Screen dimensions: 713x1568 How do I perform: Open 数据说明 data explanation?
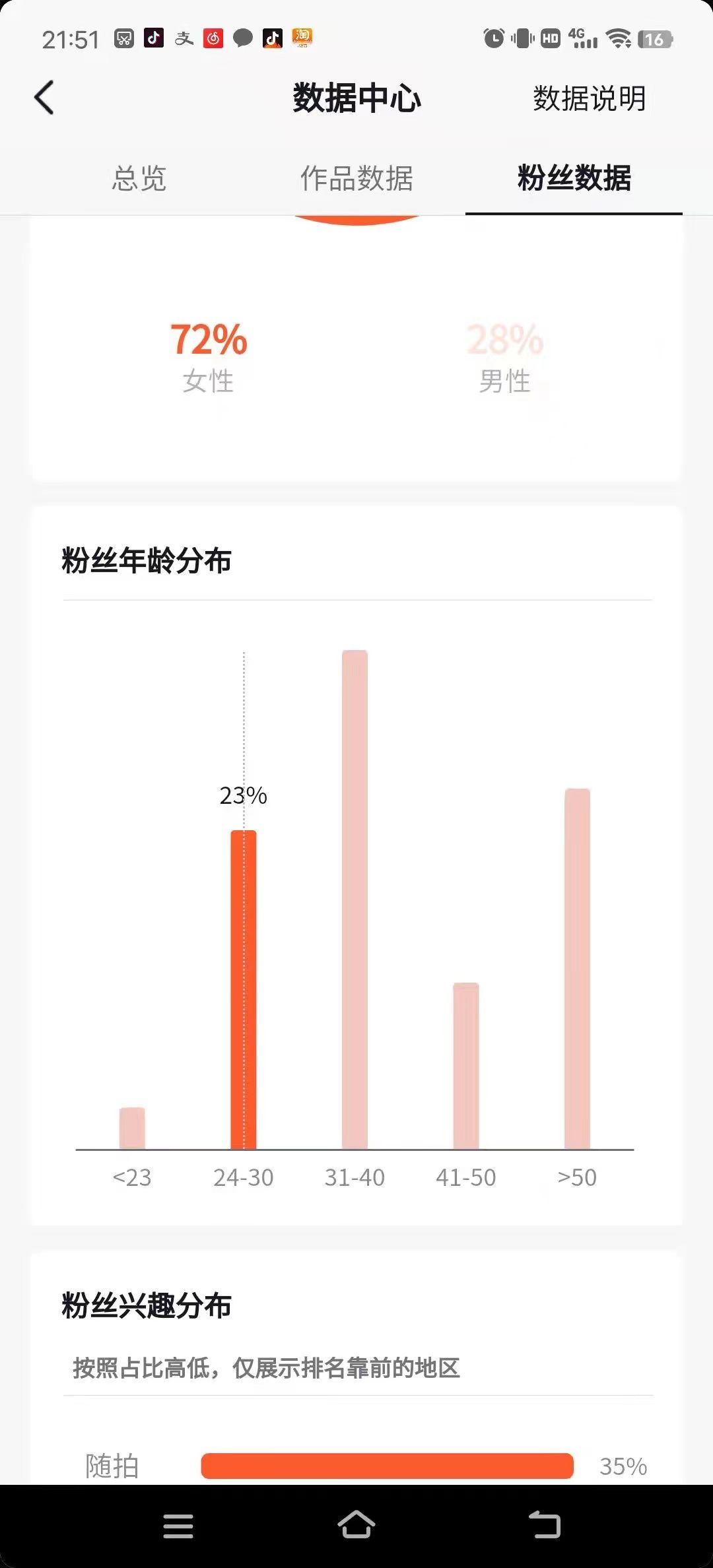pyautogui.click(x=589, y=99)
